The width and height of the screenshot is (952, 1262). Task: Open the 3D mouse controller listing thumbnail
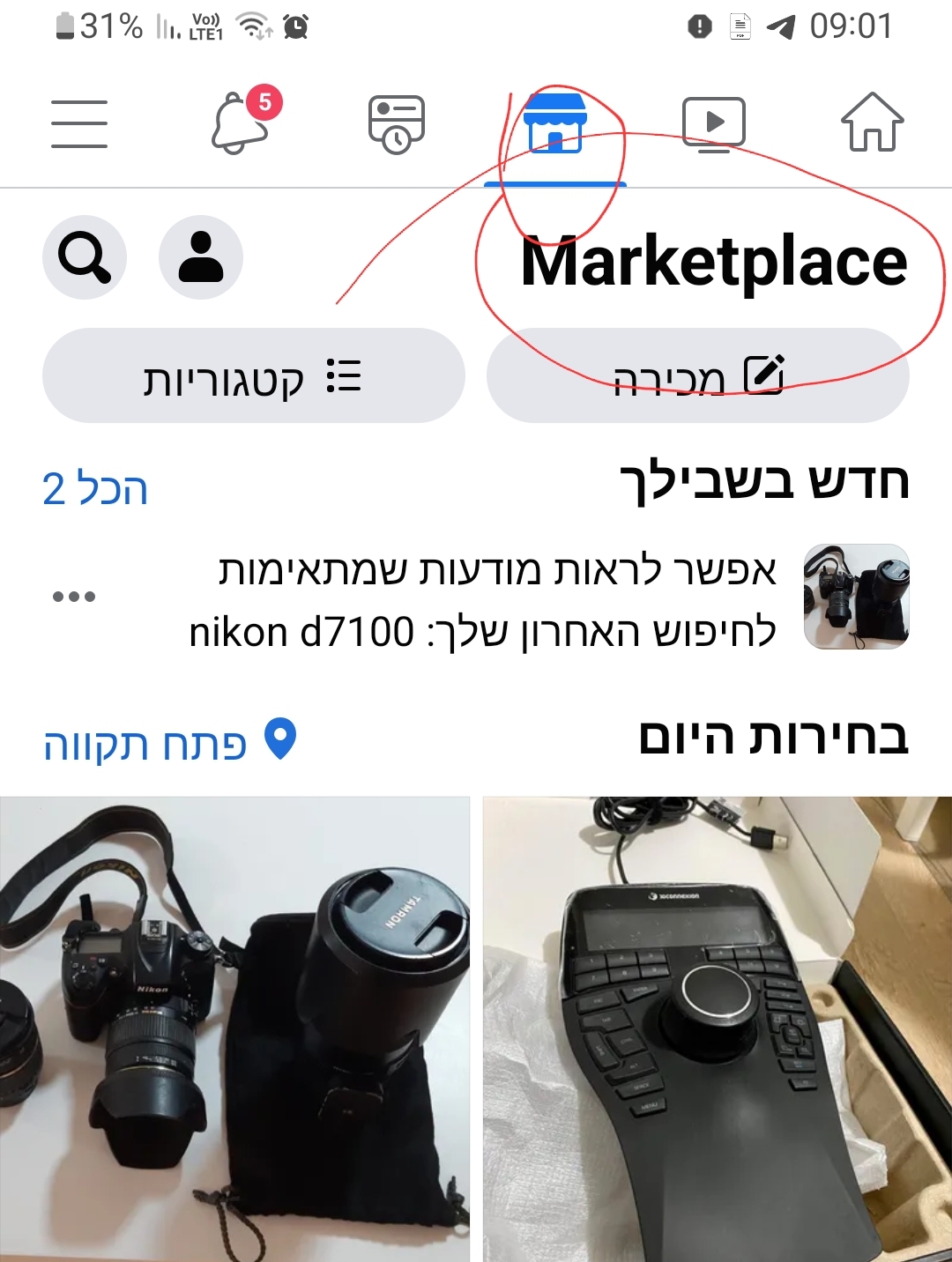tap(714, 1022)
